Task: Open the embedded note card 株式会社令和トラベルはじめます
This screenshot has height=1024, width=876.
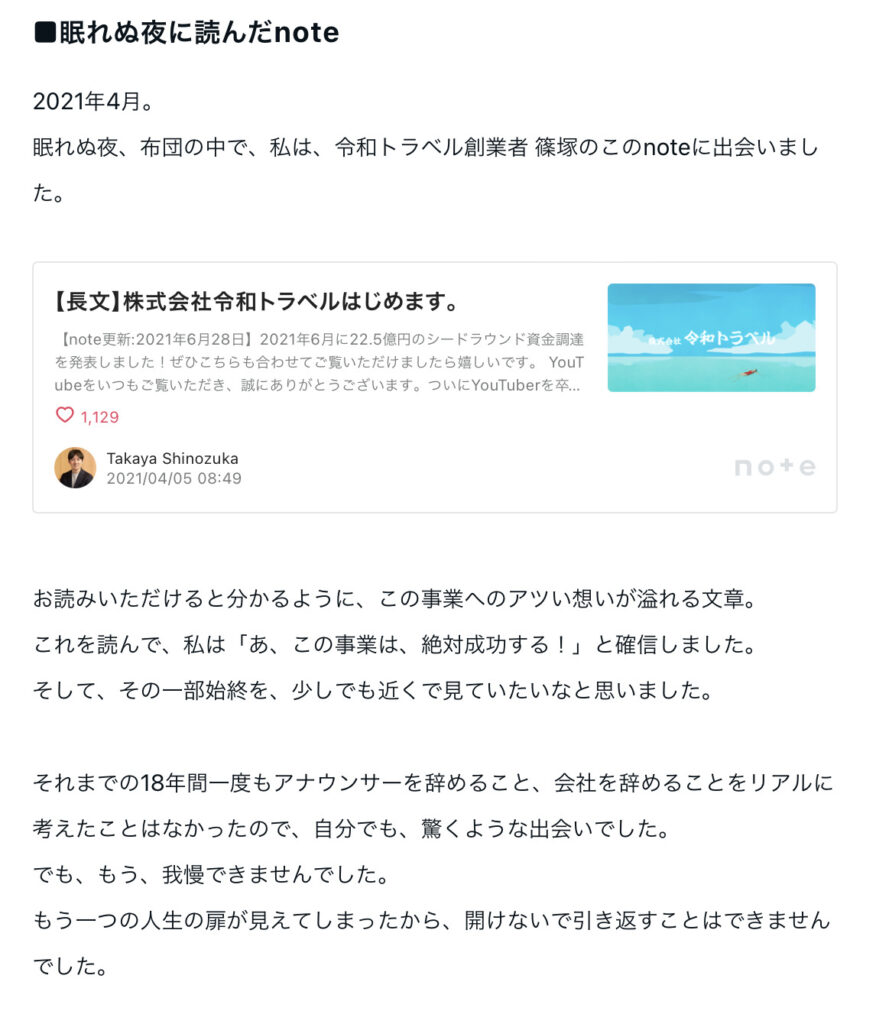Action: pos(257,301)
